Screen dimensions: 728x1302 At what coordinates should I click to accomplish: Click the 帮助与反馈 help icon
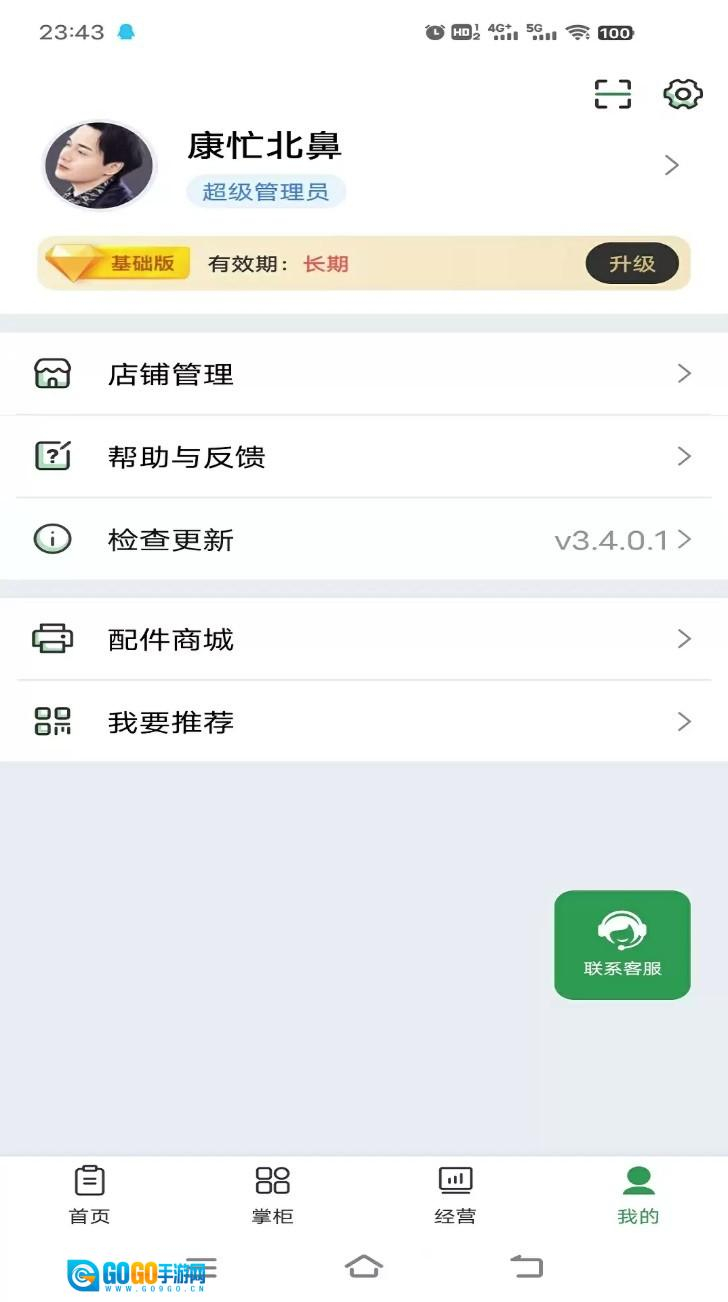pos(53,456)
